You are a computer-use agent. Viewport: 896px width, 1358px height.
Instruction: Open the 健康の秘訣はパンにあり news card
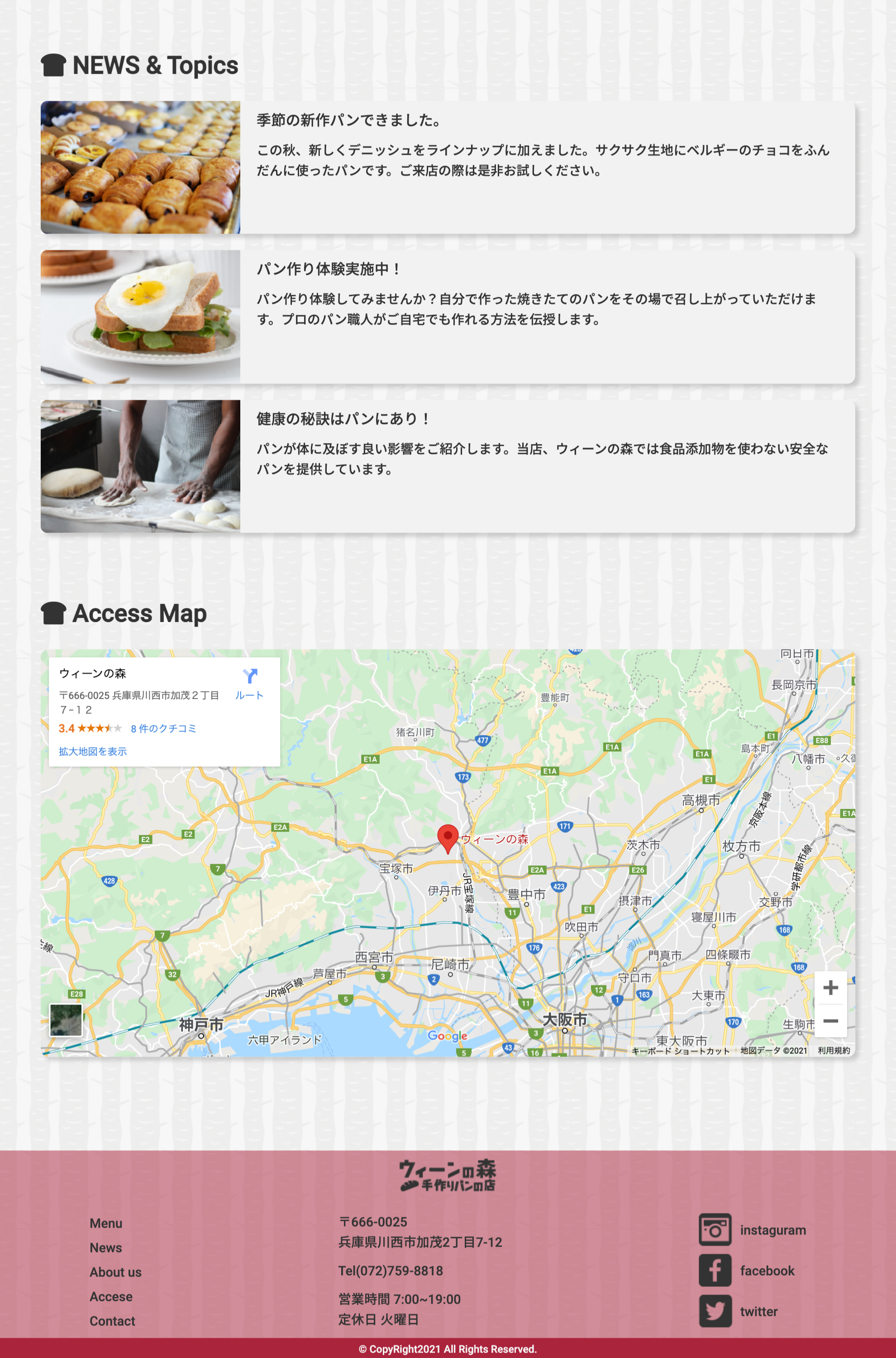click(x=448, y=466)
